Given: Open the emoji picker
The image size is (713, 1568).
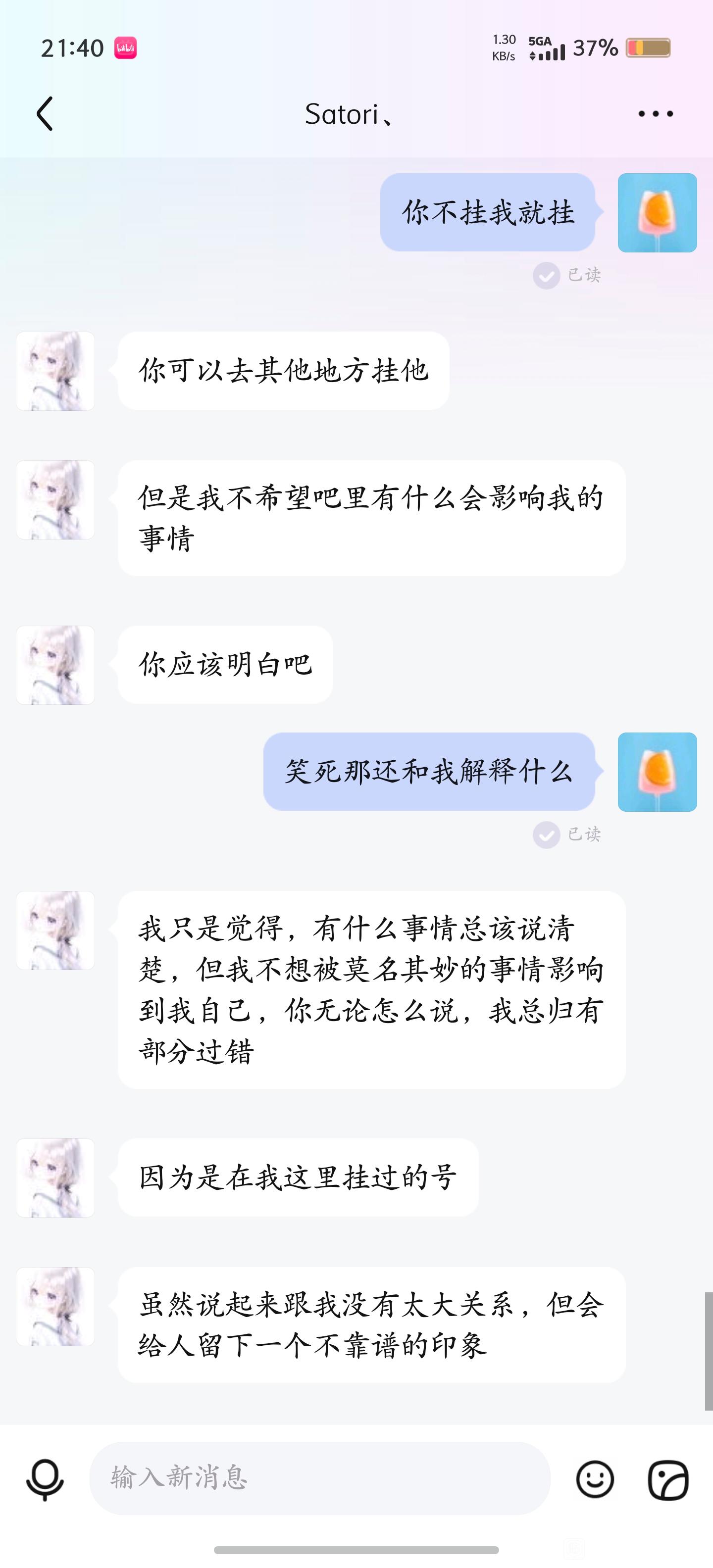Looking at the screenshot, I should pyautogui.click(x=595, y=1479).
